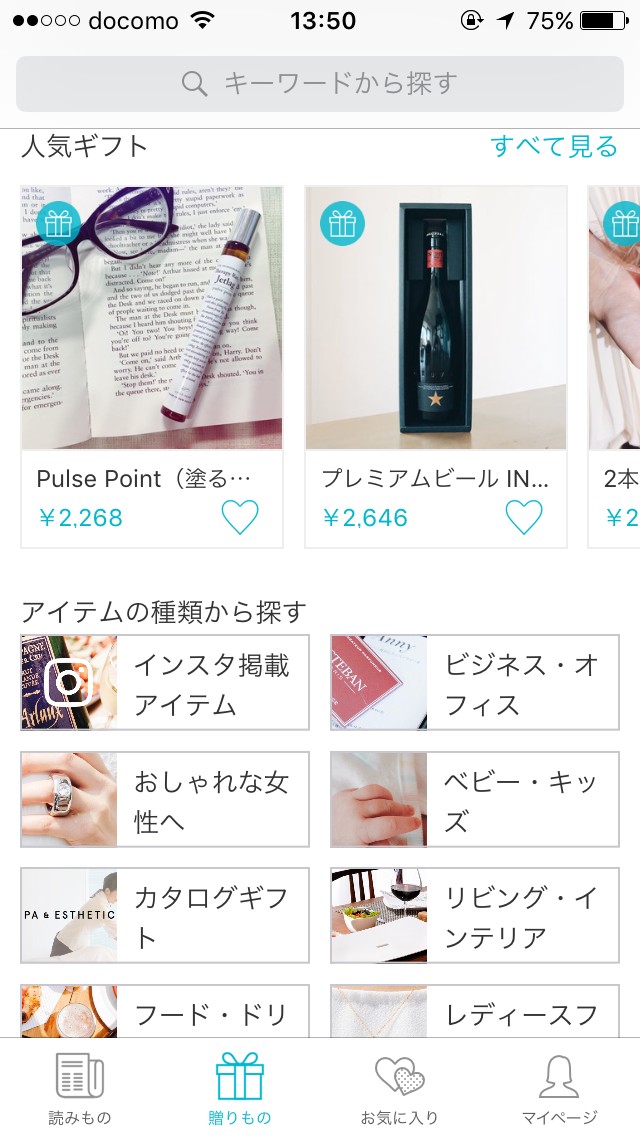Switch to the 贈りもの tab

pos(240,1088)
